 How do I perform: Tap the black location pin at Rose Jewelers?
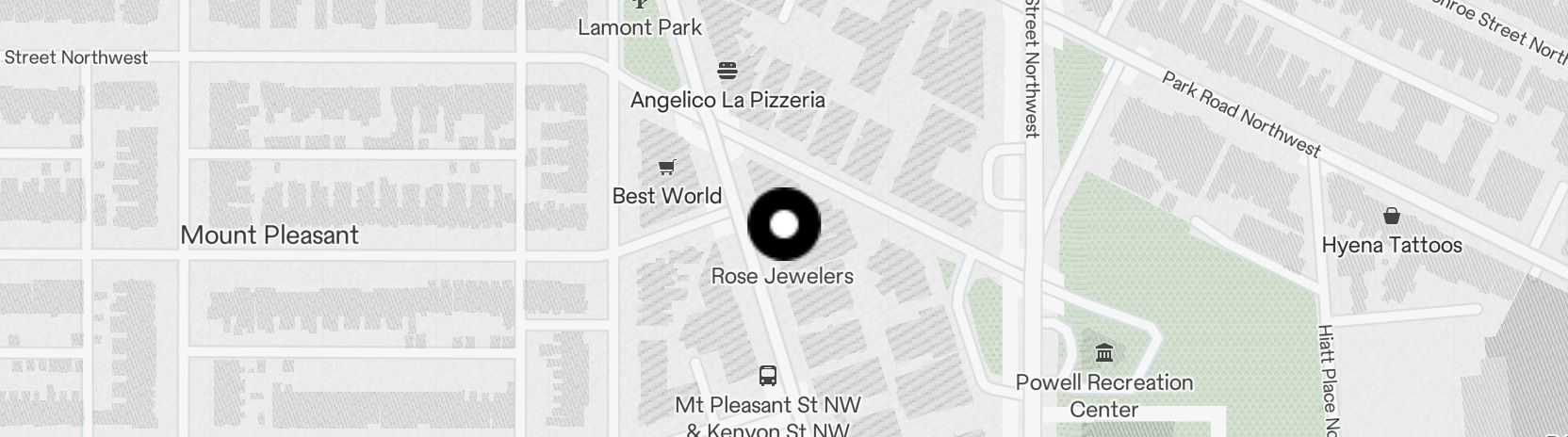784,224
